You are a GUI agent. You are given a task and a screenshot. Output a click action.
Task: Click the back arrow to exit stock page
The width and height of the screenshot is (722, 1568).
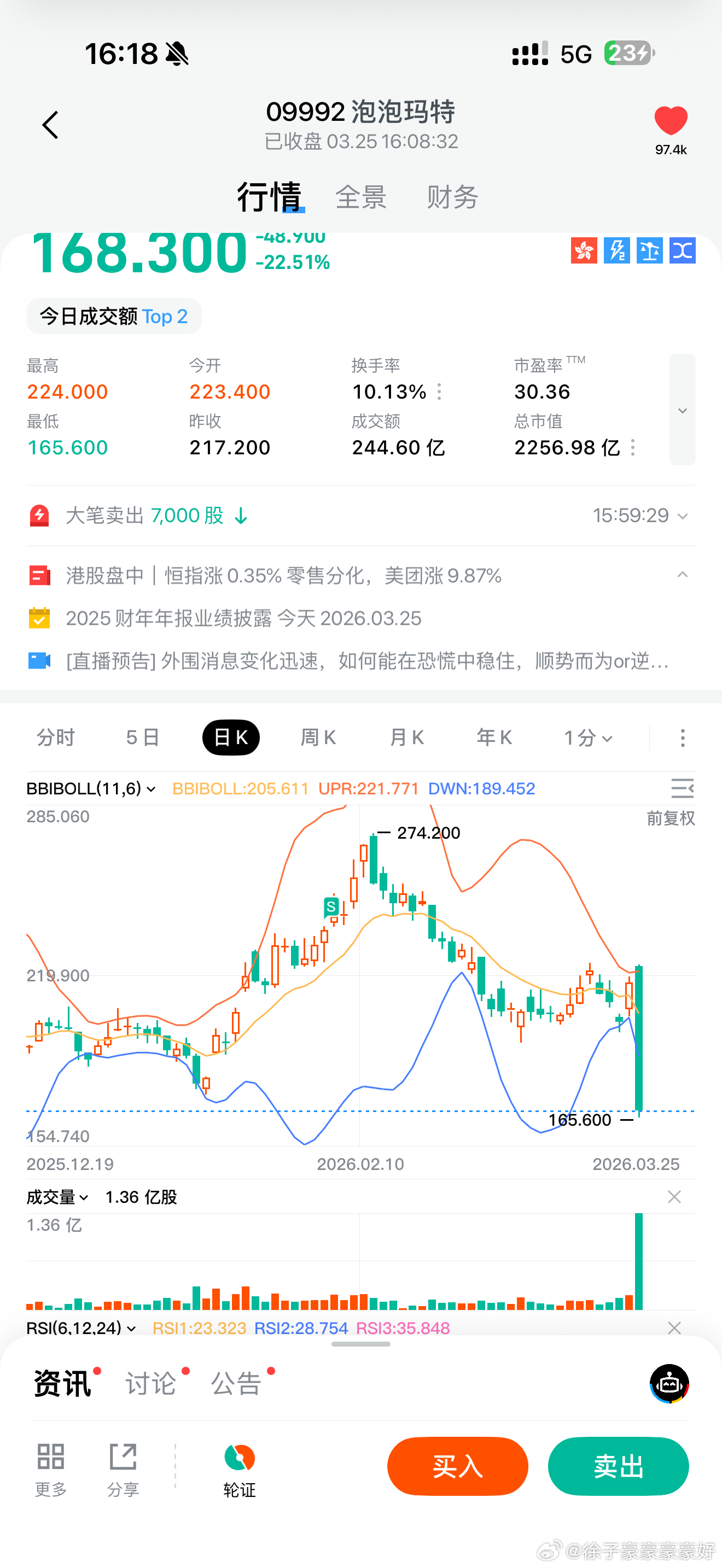point(50,125)
